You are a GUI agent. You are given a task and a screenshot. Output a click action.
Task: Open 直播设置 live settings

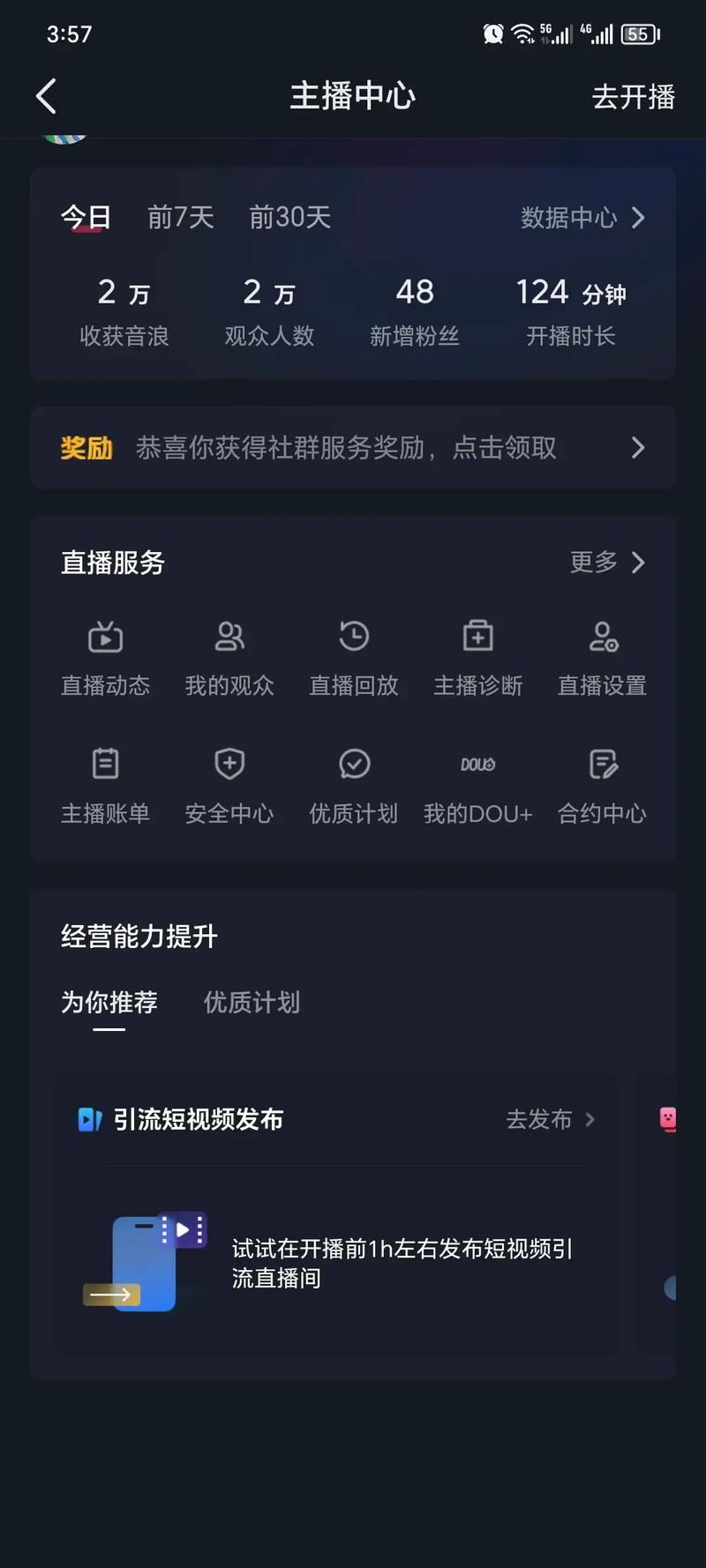(x=602, y=656)
